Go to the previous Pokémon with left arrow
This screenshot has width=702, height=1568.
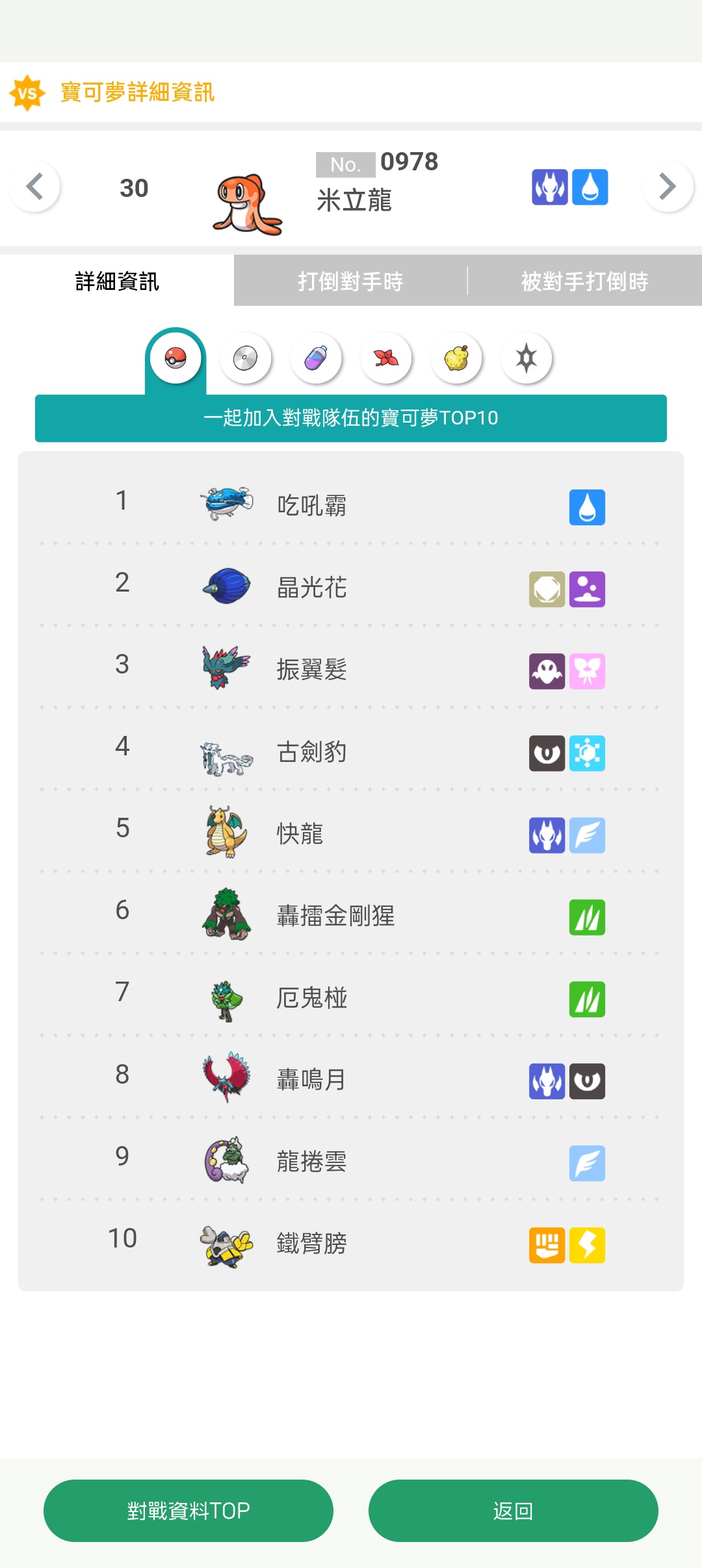click(34, 187)
